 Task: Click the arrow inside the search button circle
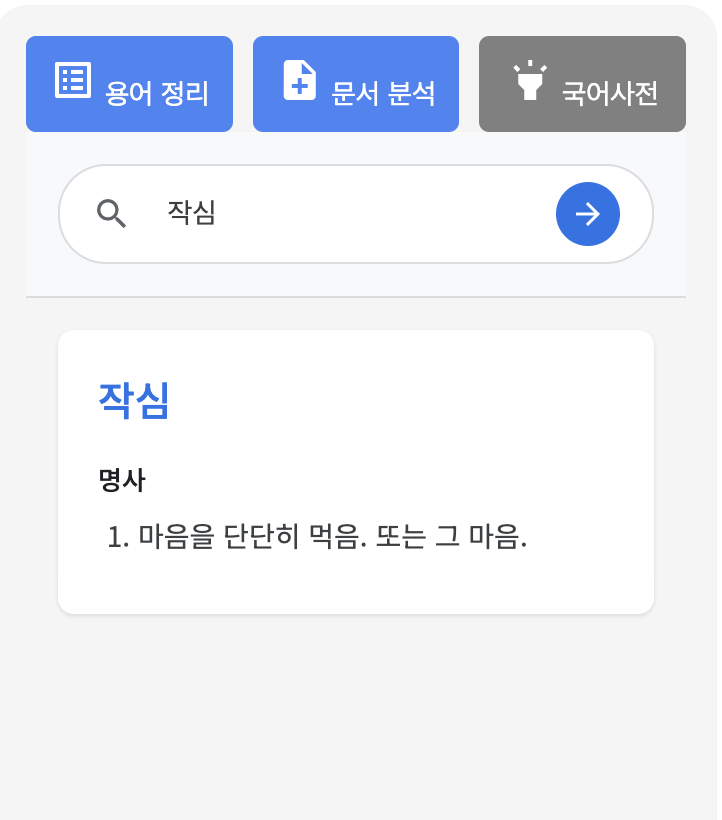588,213
